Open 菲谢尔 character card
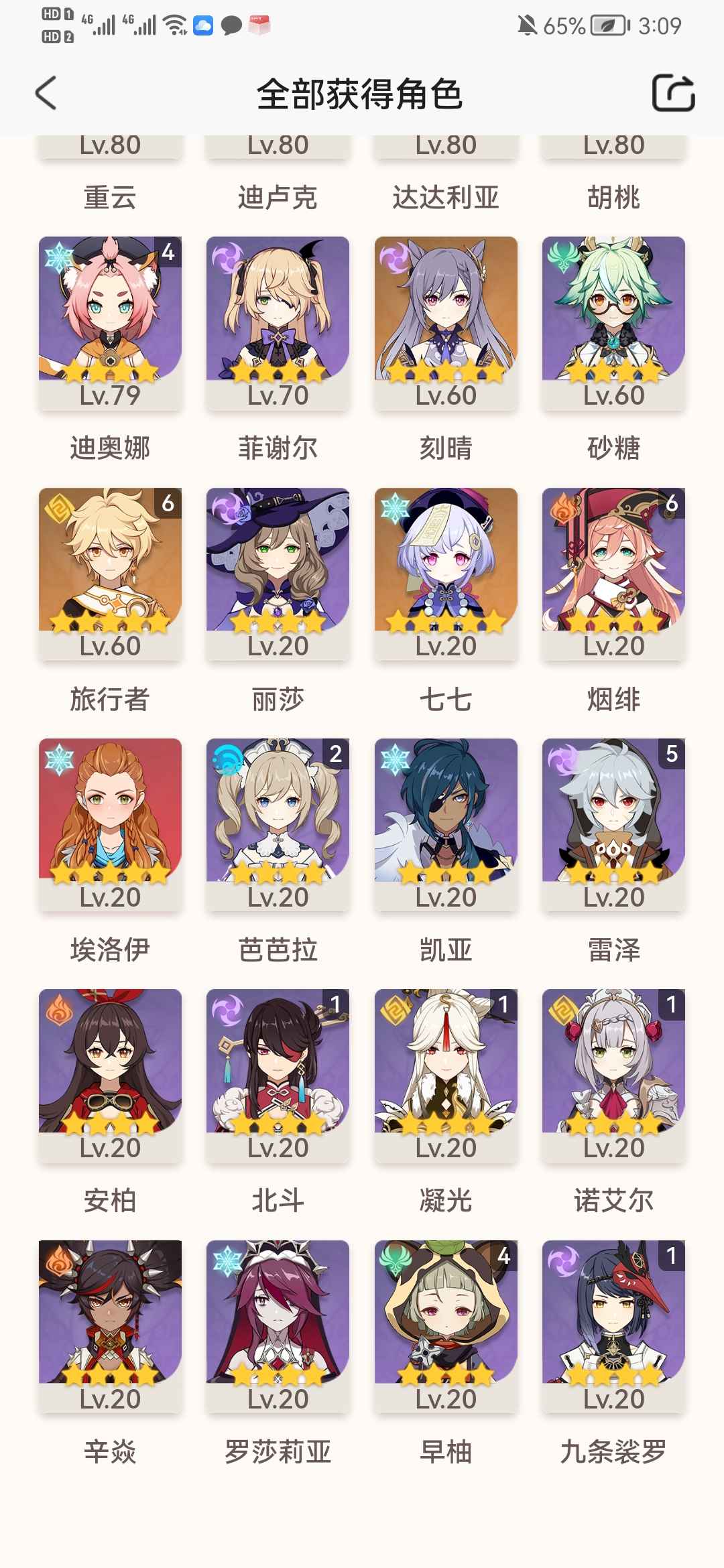724x1568 pixels. pos(278,322)
